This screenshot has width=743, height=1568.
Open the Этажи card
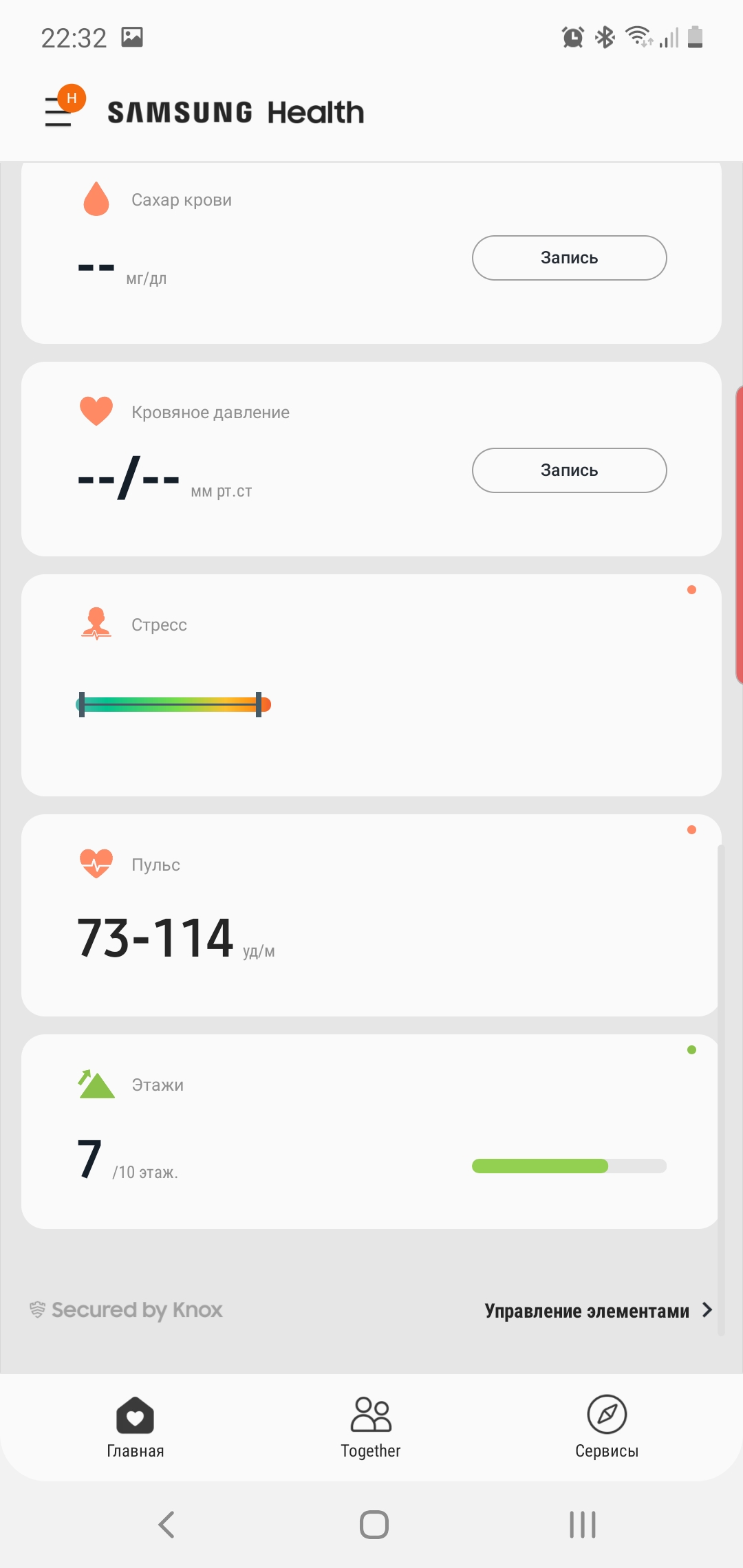pos(371,1131)
